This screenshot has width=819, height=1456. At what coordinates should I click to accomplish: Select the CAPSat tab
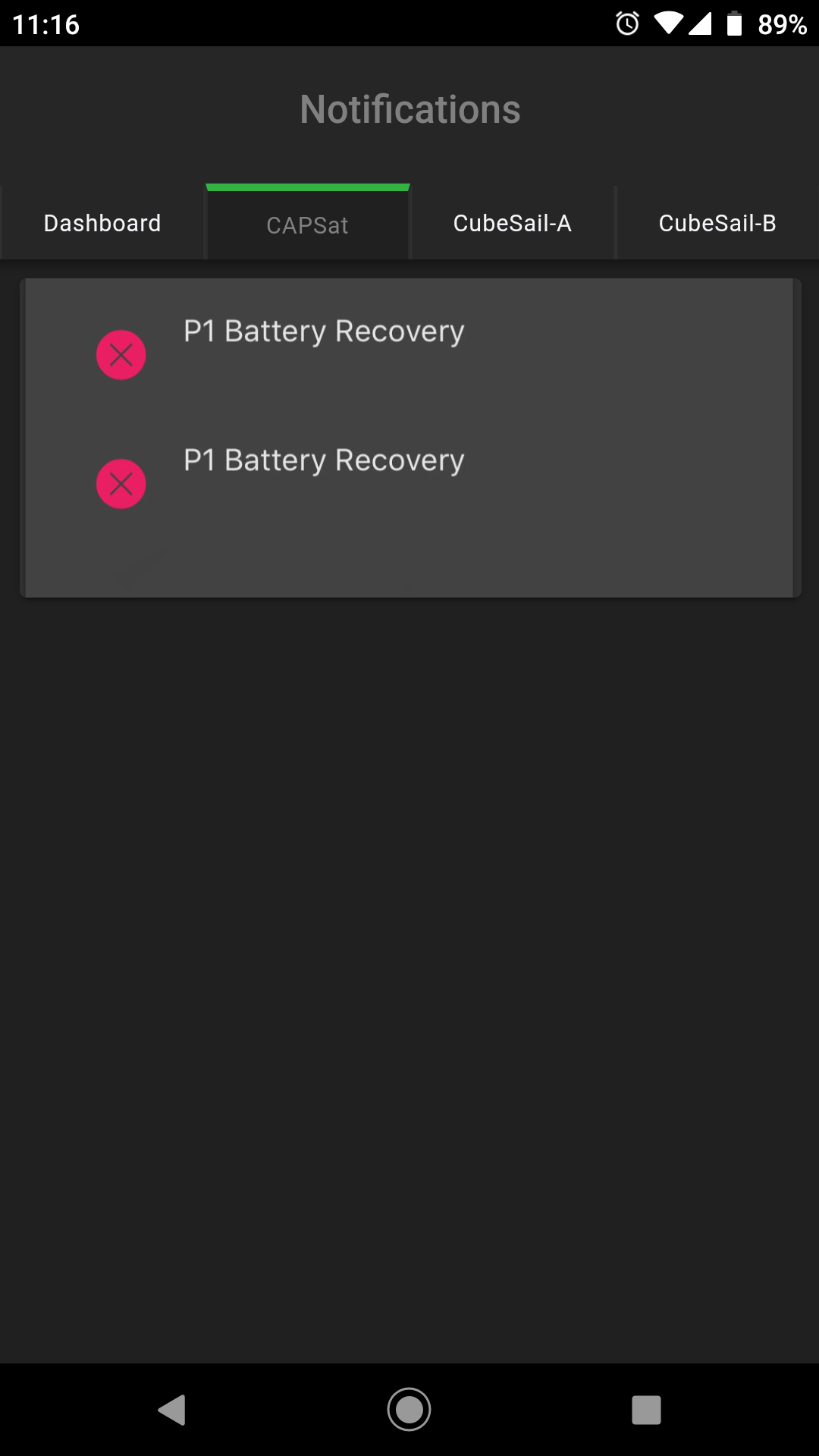[x=307, y=224]
